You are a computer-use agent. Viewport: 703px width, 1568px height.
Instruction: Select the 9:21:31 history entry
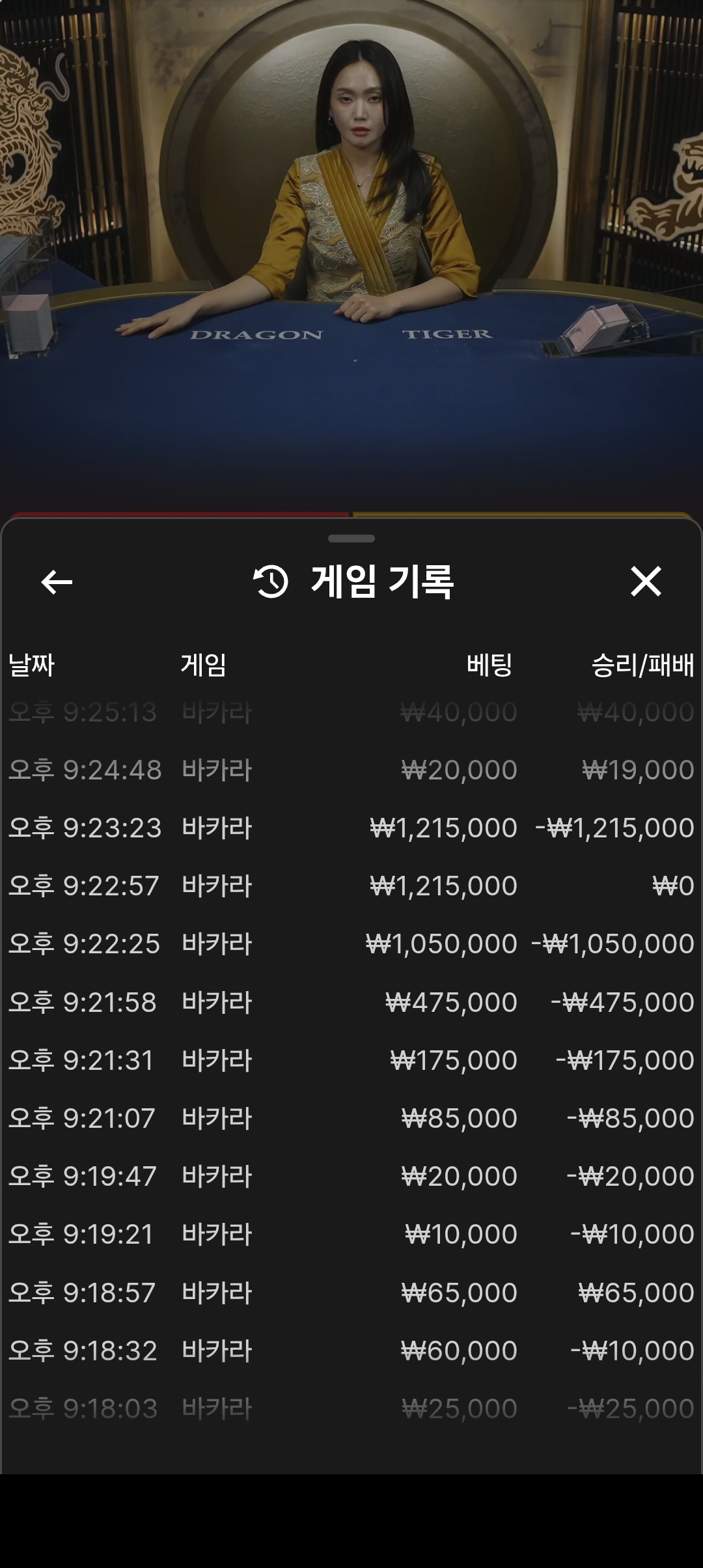click(x=351, y=1060)
